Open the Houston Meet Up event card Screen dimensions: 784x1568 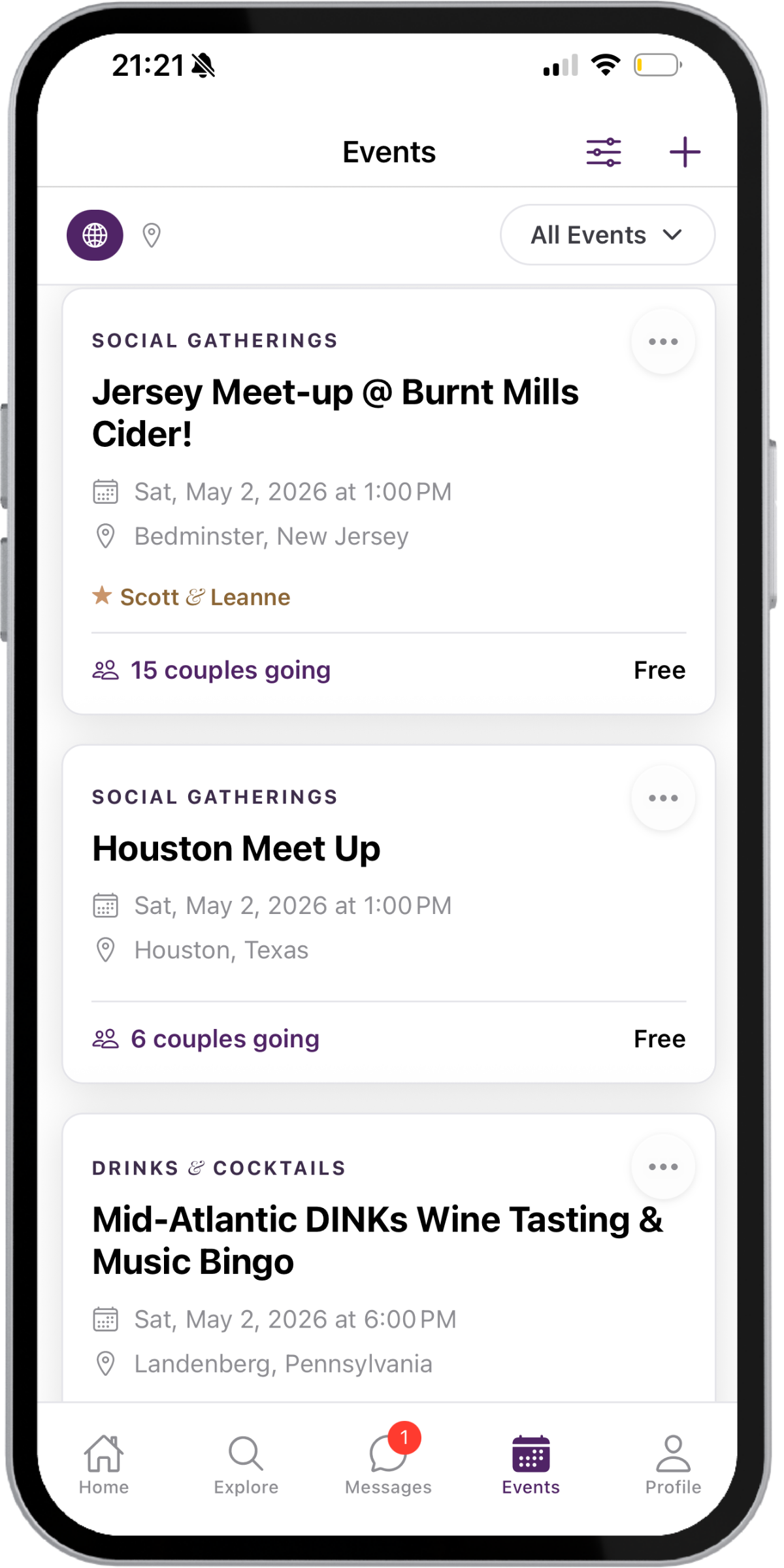coord(237,848)
